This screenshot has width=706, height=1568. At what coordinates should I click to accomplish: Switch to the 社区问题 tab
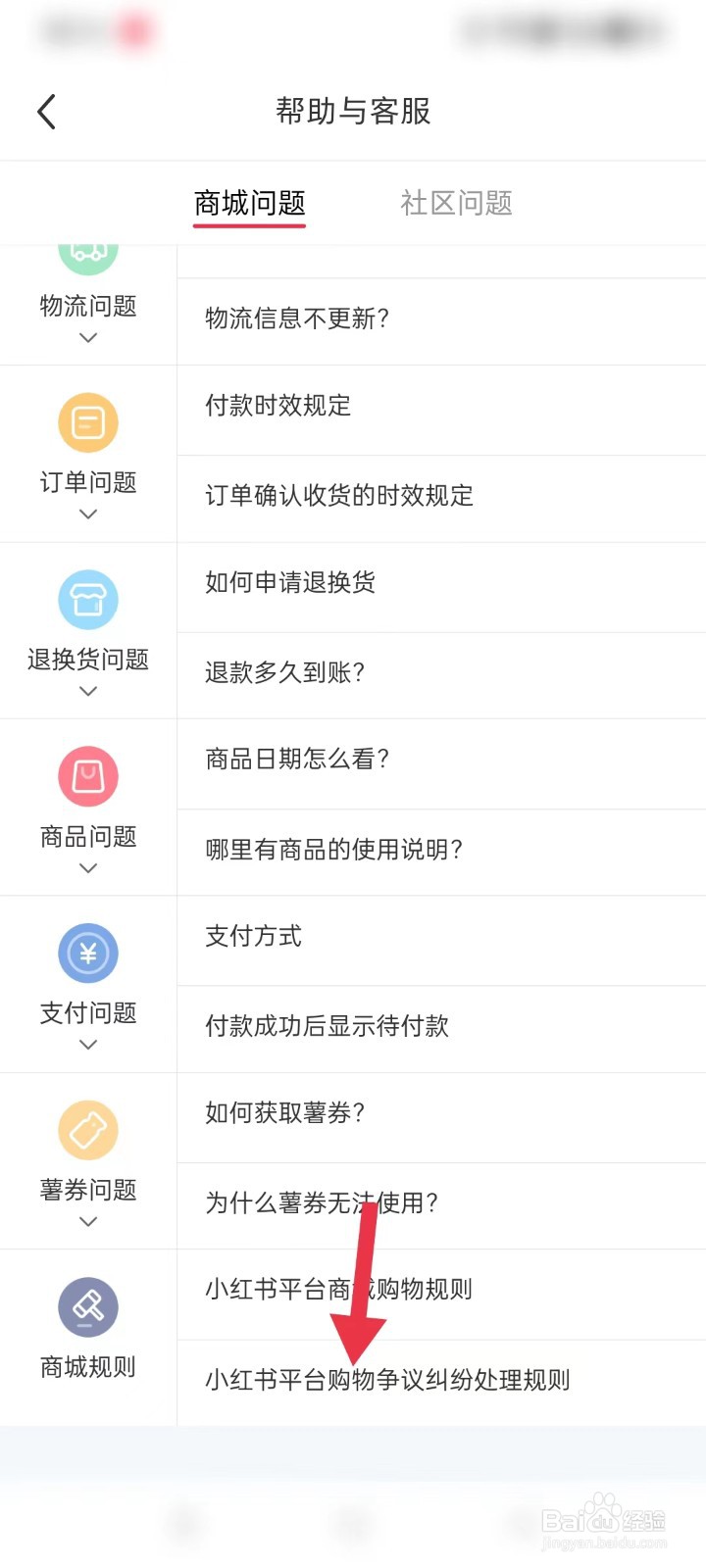456,203
